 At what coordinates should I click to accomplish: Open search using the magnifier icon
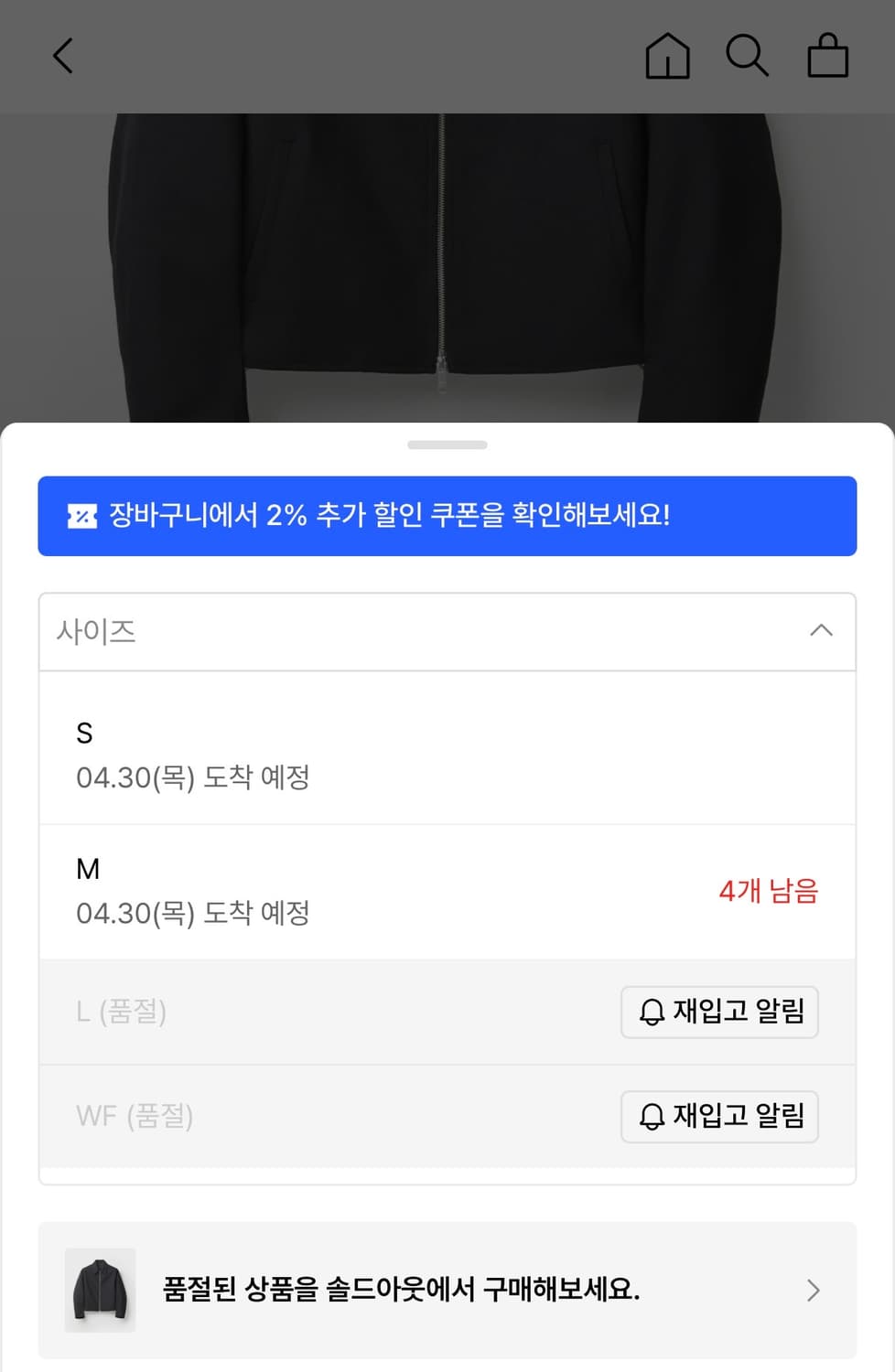748,57
